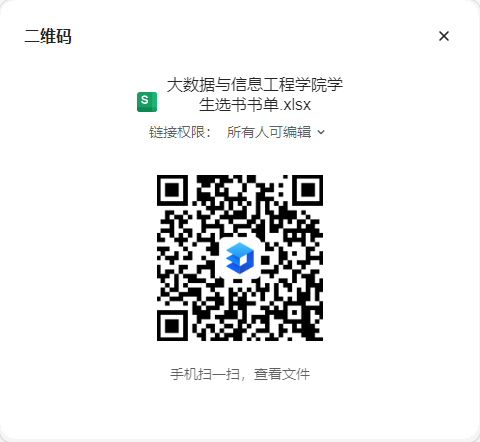The width and height of the screenshot is (480, 442).
Task: Expand the 所有人可编辑 permission dropdown
Action: pyautogui.click(x=276, y=132)
